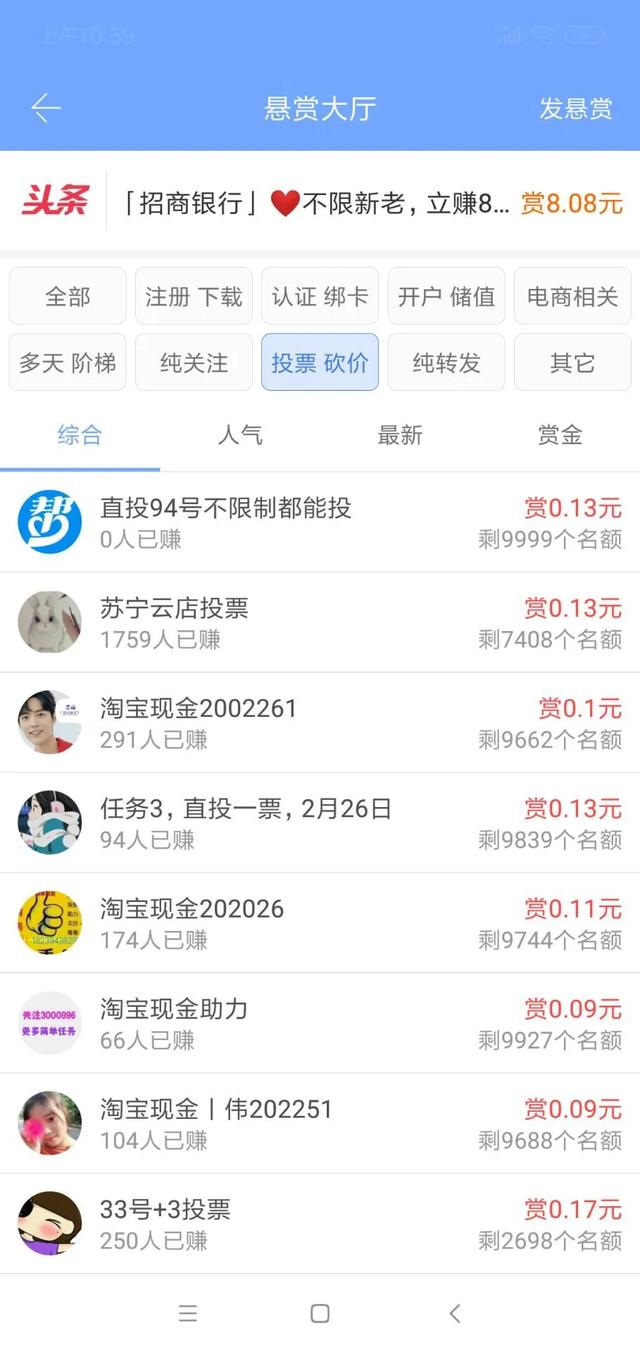Choose the 其它 category
This screenshot has width=640, height=1352.
(572, 362)
